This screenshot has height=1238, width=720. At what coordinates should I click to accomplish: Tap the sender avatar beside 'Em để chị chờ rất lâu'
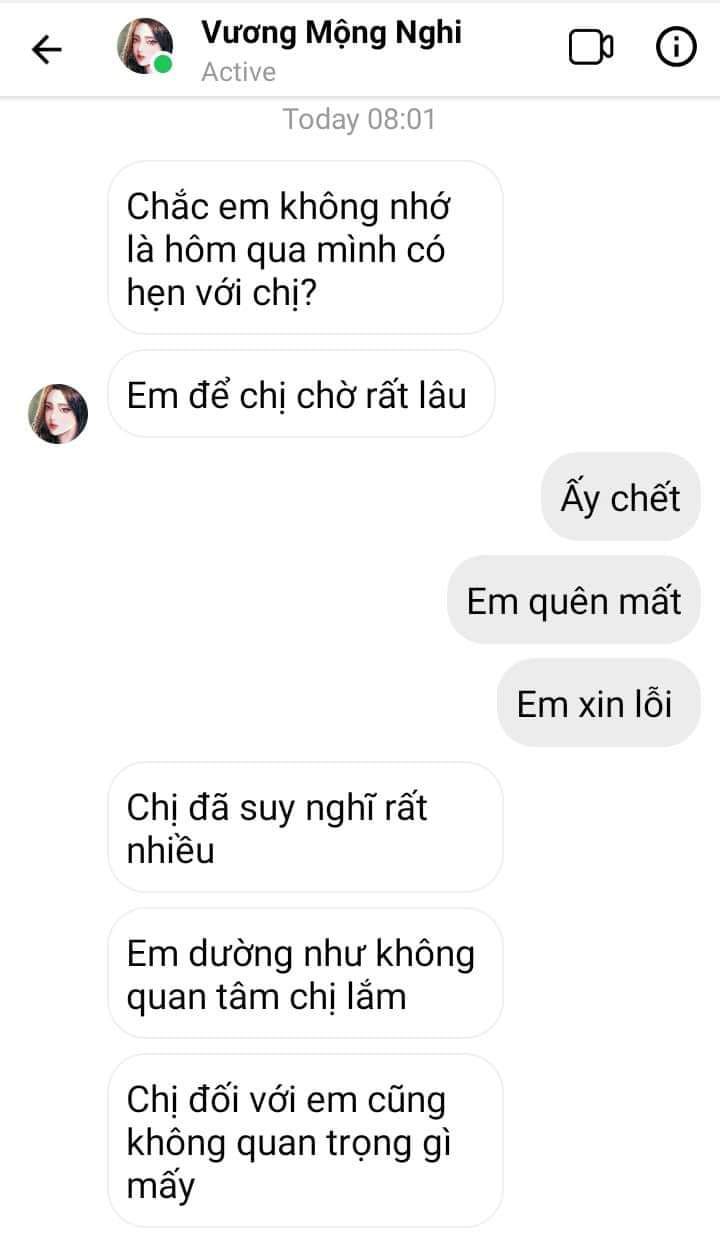point(58,413)
